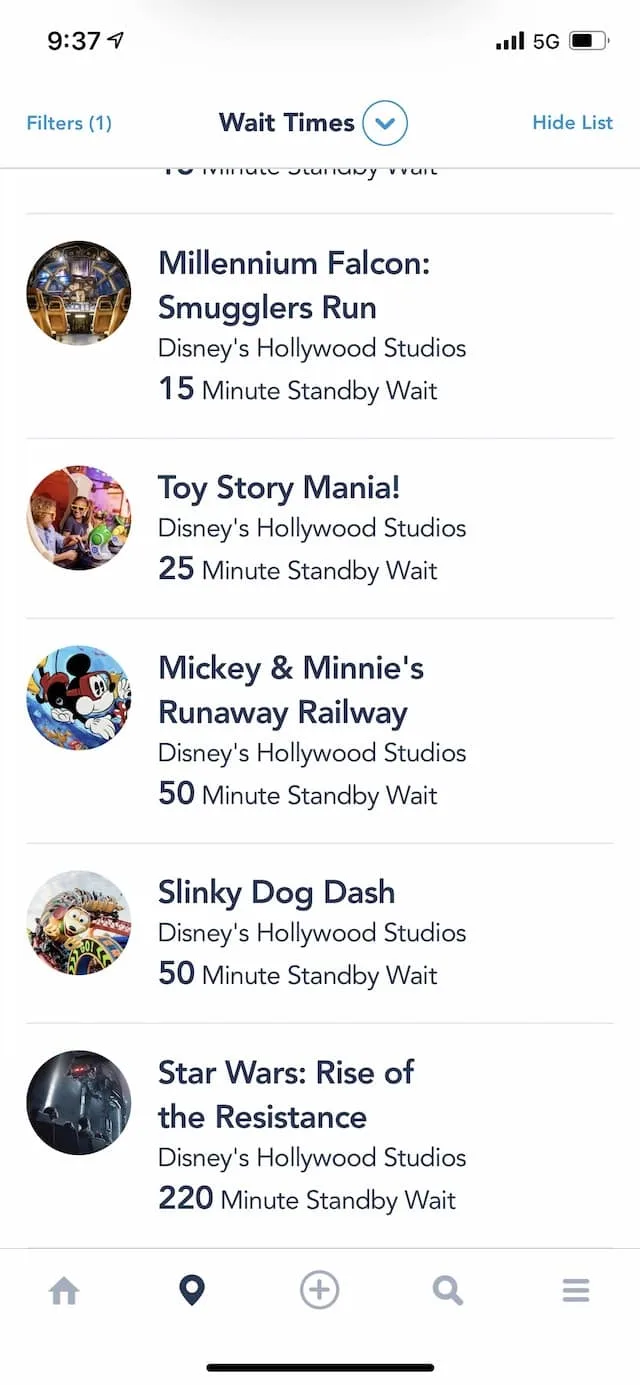Expand the Wait Times dropdown
Viewport: 640px width, 1385px height.
click(x=385, y=124)
